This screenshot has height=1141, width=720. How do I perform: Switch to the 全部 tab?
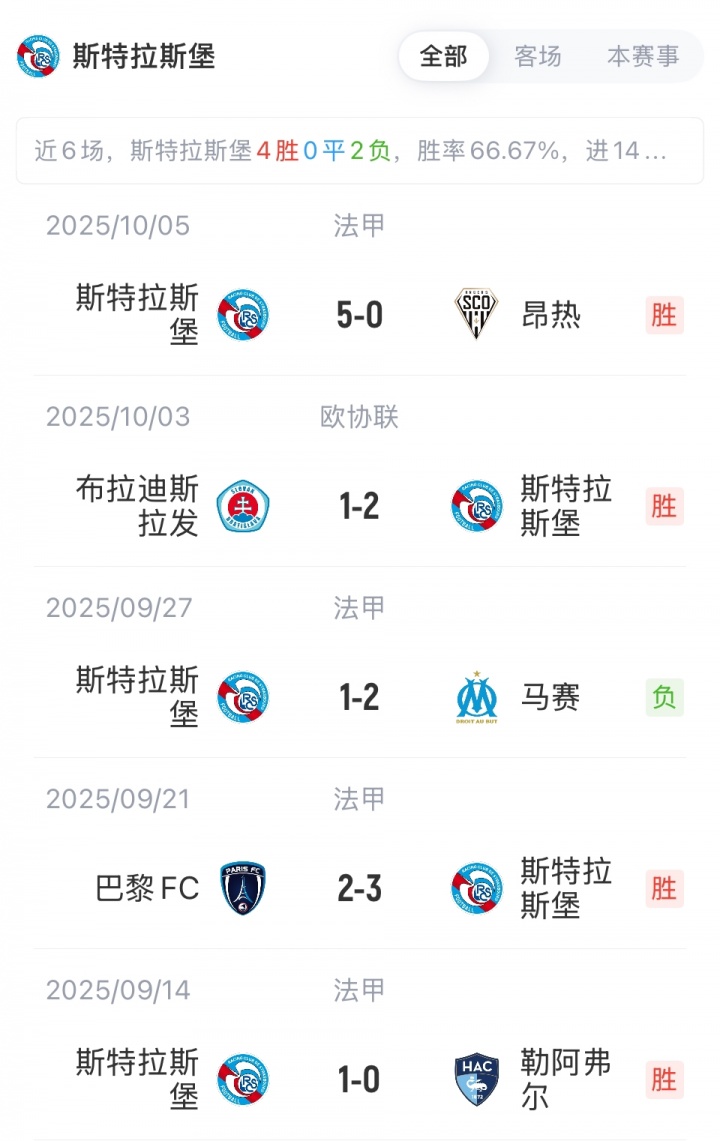(x=443, y=56)
